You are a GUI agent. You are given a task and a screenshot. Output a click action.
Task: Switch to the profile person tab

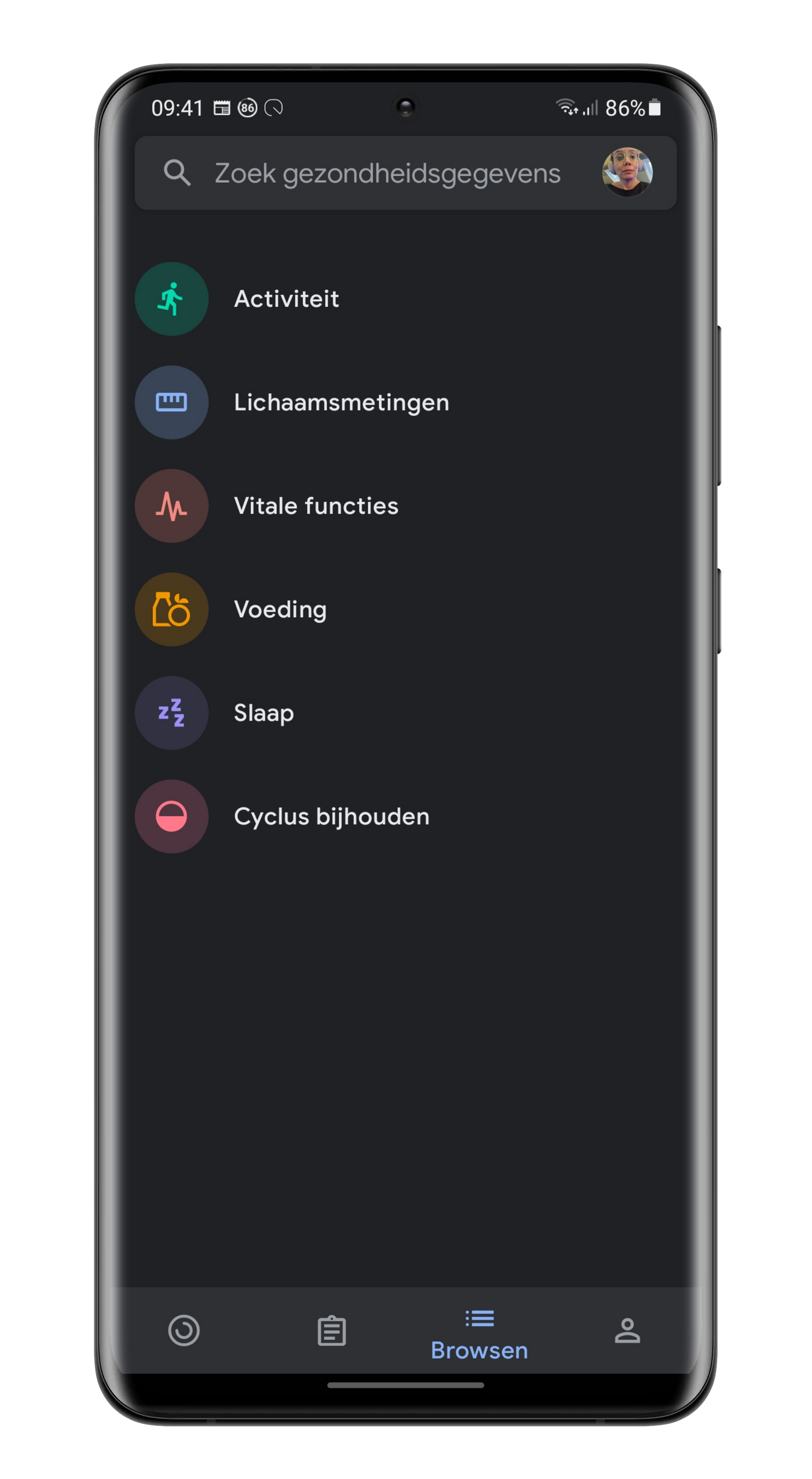pyautogui.click(x=627, y=1331)
